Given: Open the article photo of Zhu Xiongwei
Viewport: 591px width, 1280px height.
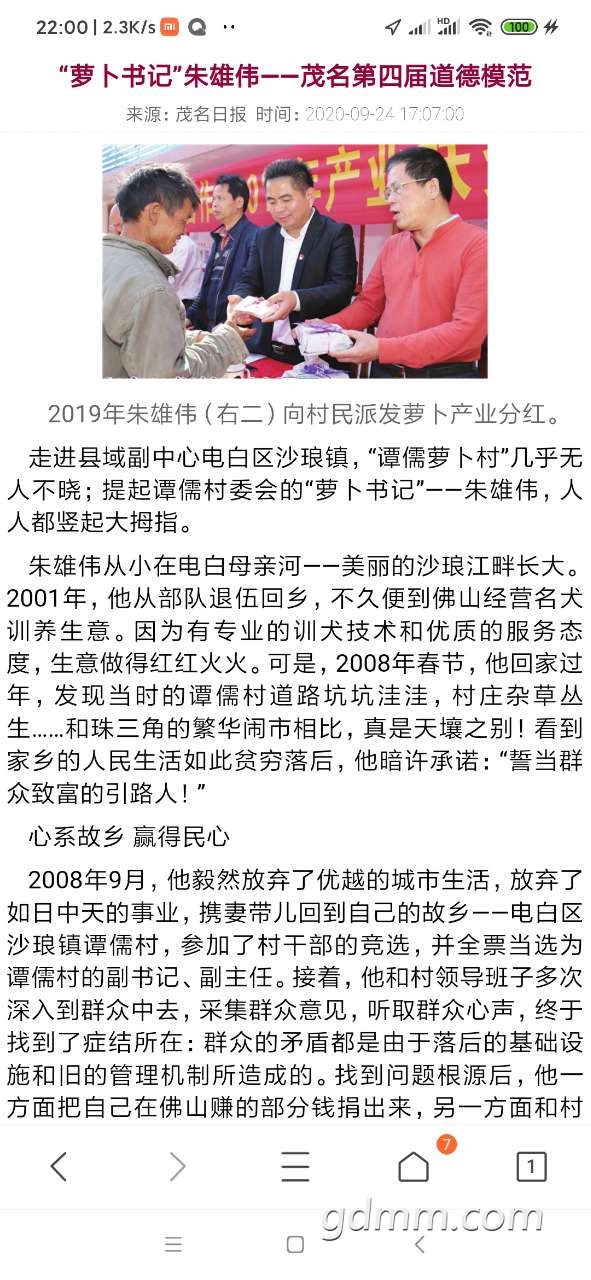Looking at the screenshot, I should click(295, 261).
